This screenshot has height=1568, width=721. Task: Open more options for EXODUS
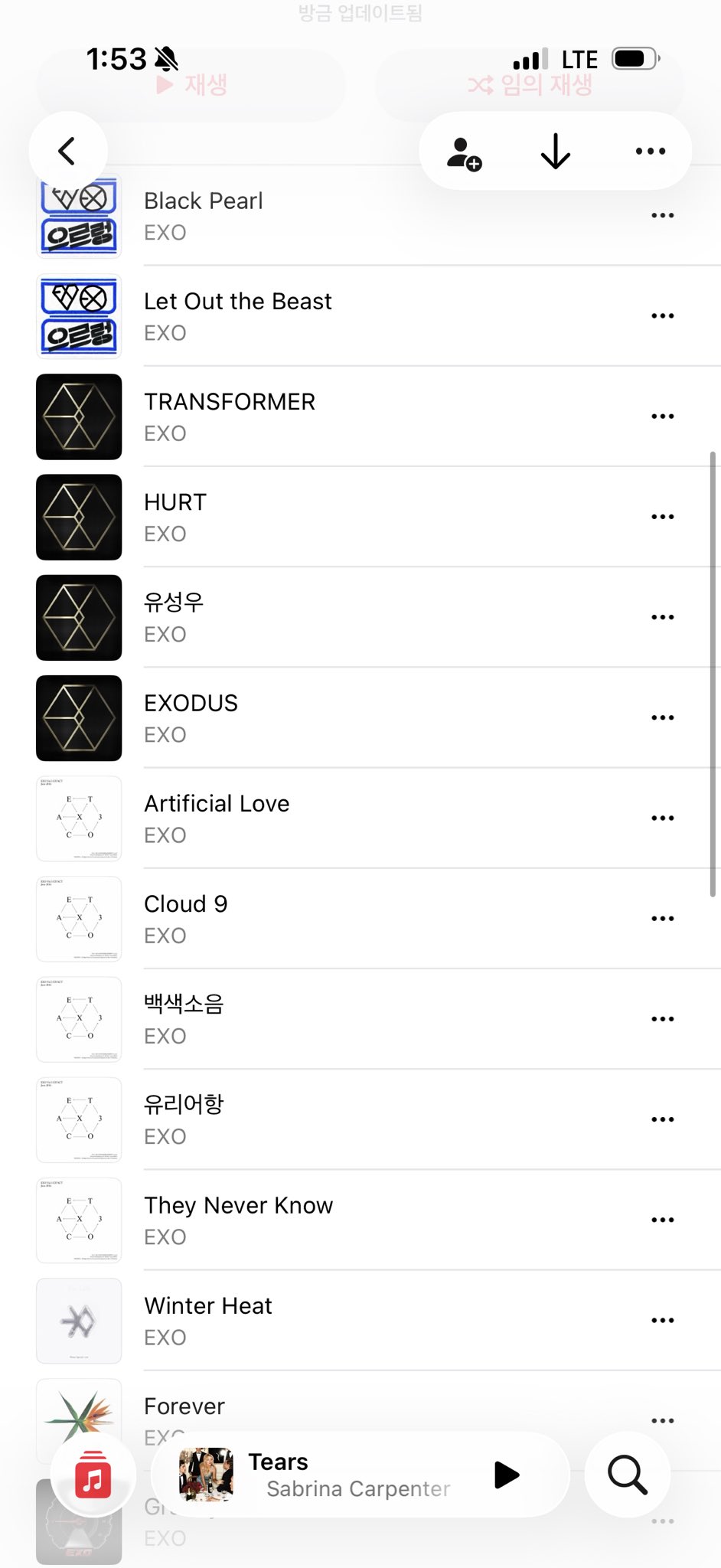click(662, 717)
